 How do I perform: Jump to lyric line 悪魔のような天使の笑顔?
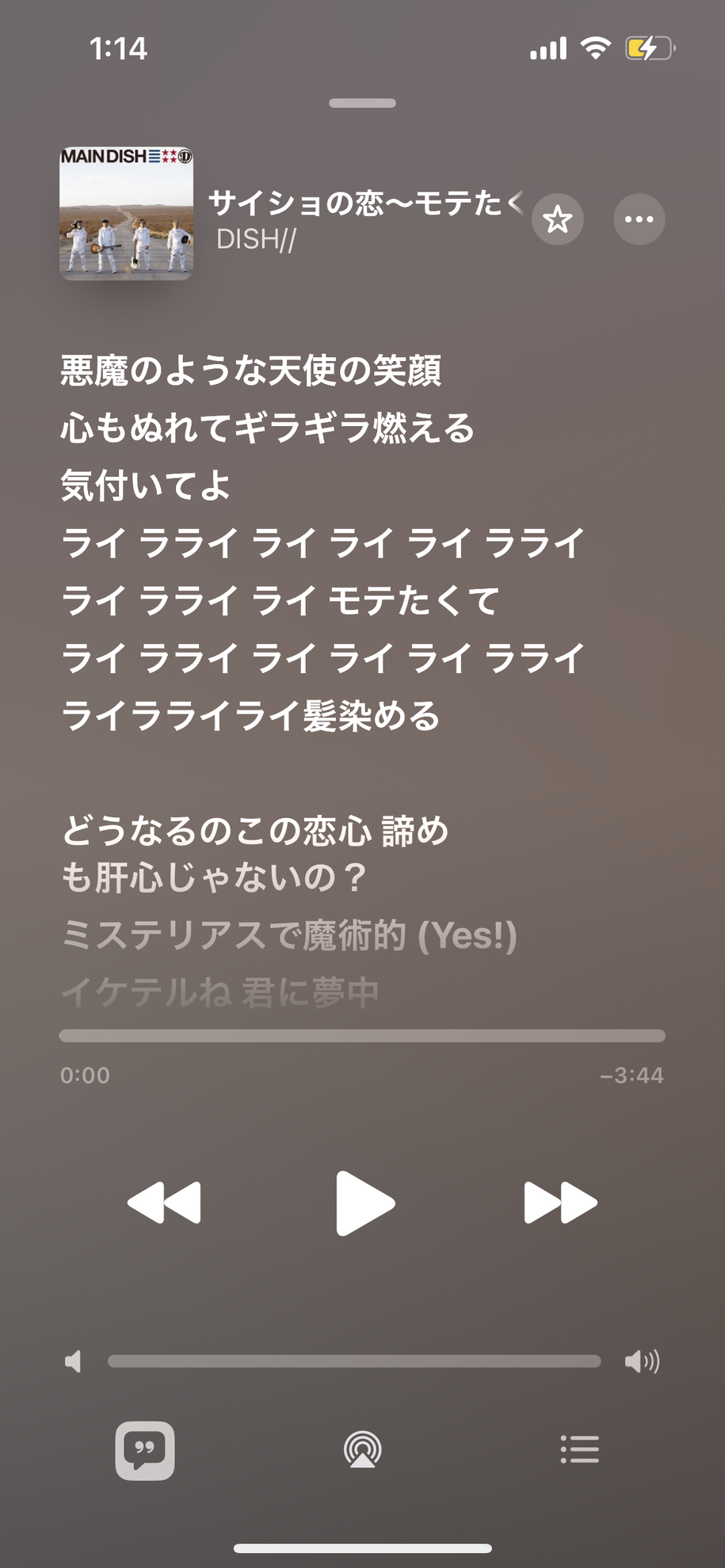coord(251,371)
